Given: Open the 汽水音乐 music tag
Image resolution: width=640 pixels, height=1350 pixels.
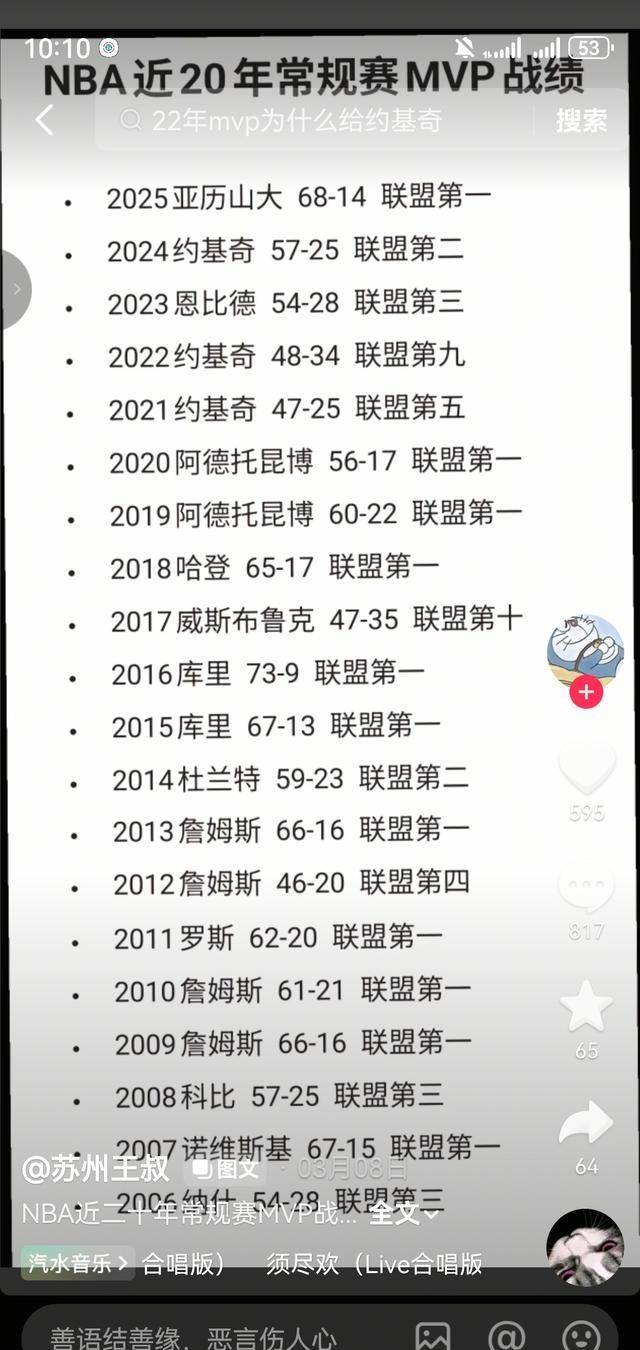Looking at the screenshot, I should [x=78, y=1263].
